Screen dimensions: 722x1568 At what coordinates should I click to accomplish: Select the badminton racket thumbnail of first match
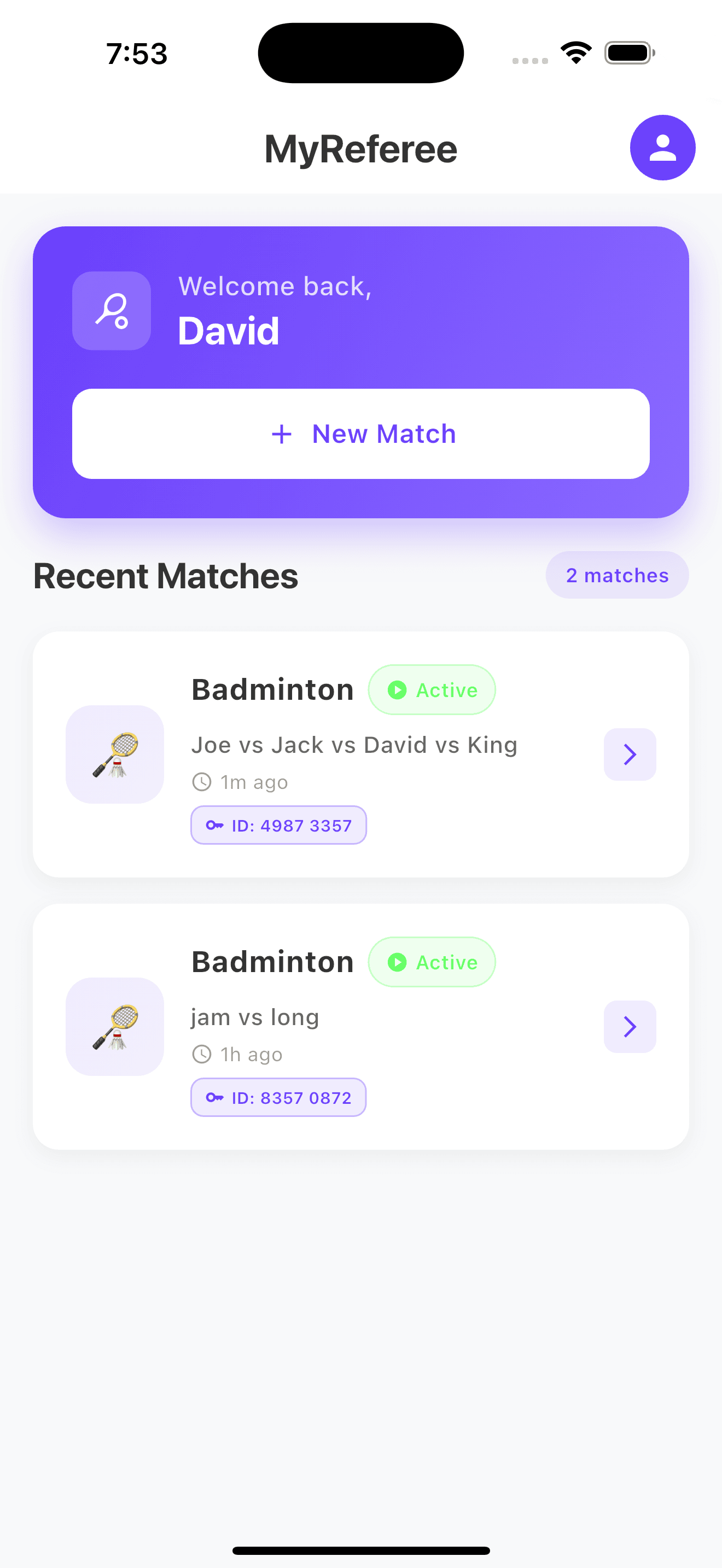tap(114, 755)
